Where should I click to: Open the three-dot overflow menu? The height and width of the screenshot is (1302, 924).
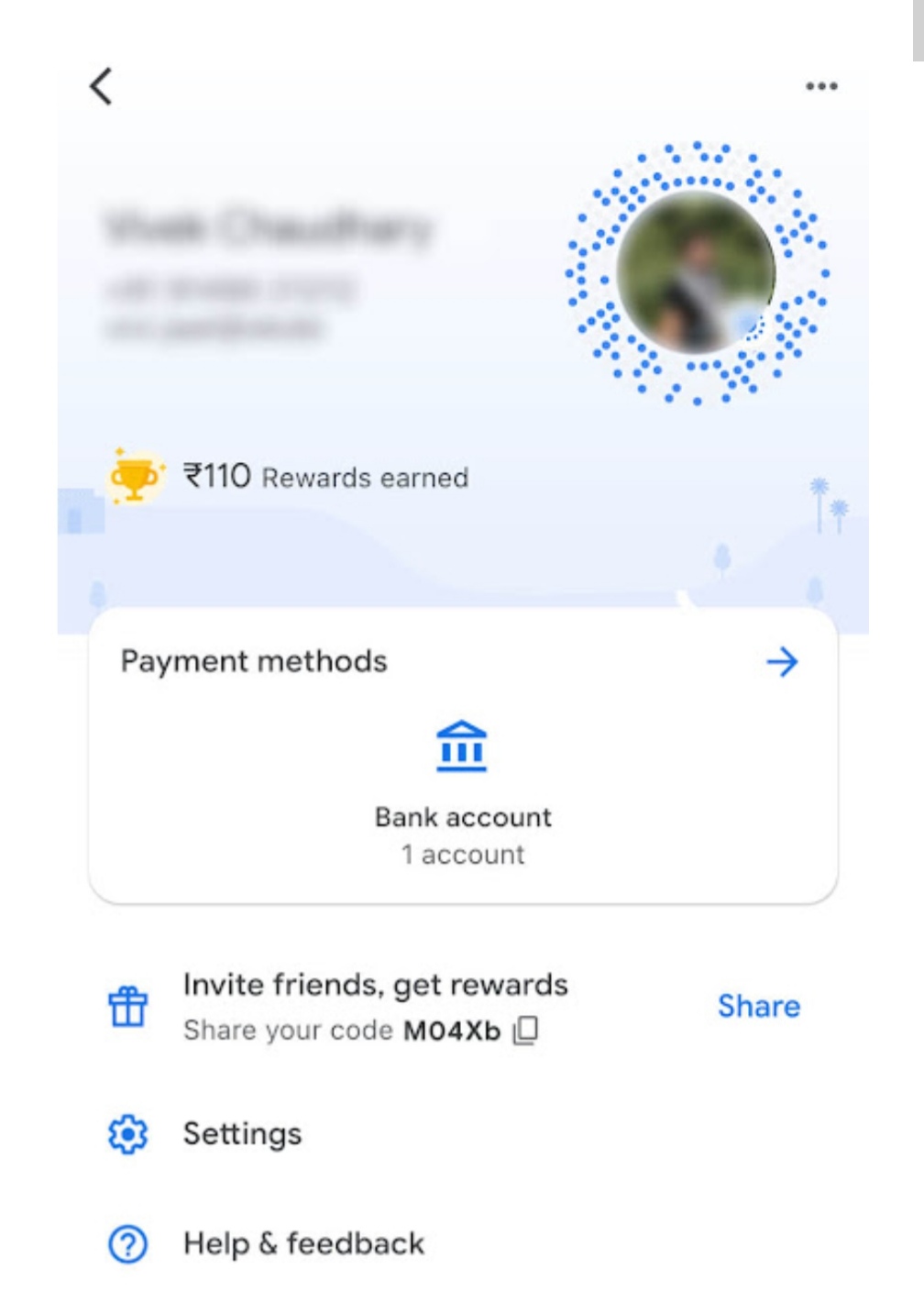820,86
